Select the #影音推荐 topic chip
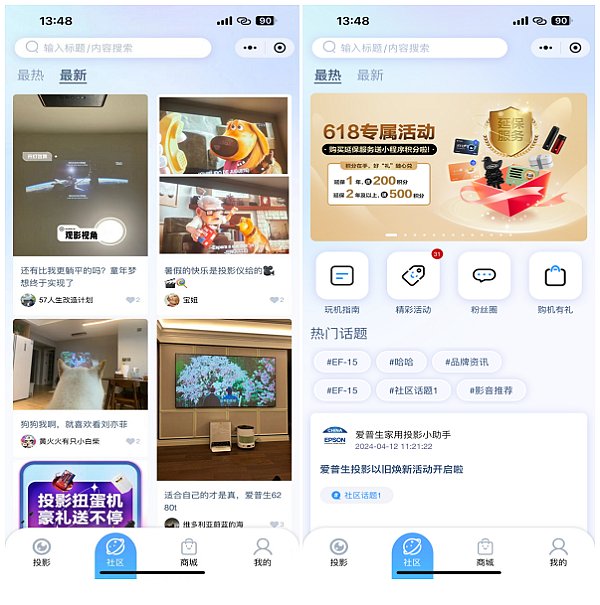 (493, 390)
